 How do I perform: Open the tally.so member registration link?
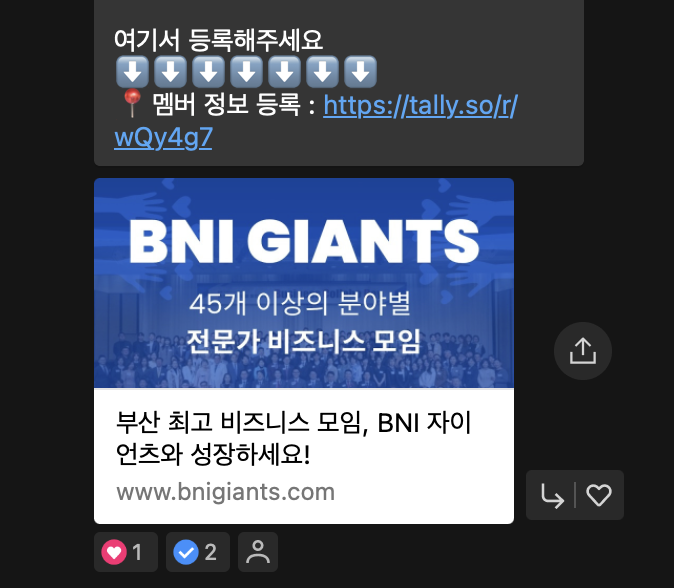click(x=420, y=106)
